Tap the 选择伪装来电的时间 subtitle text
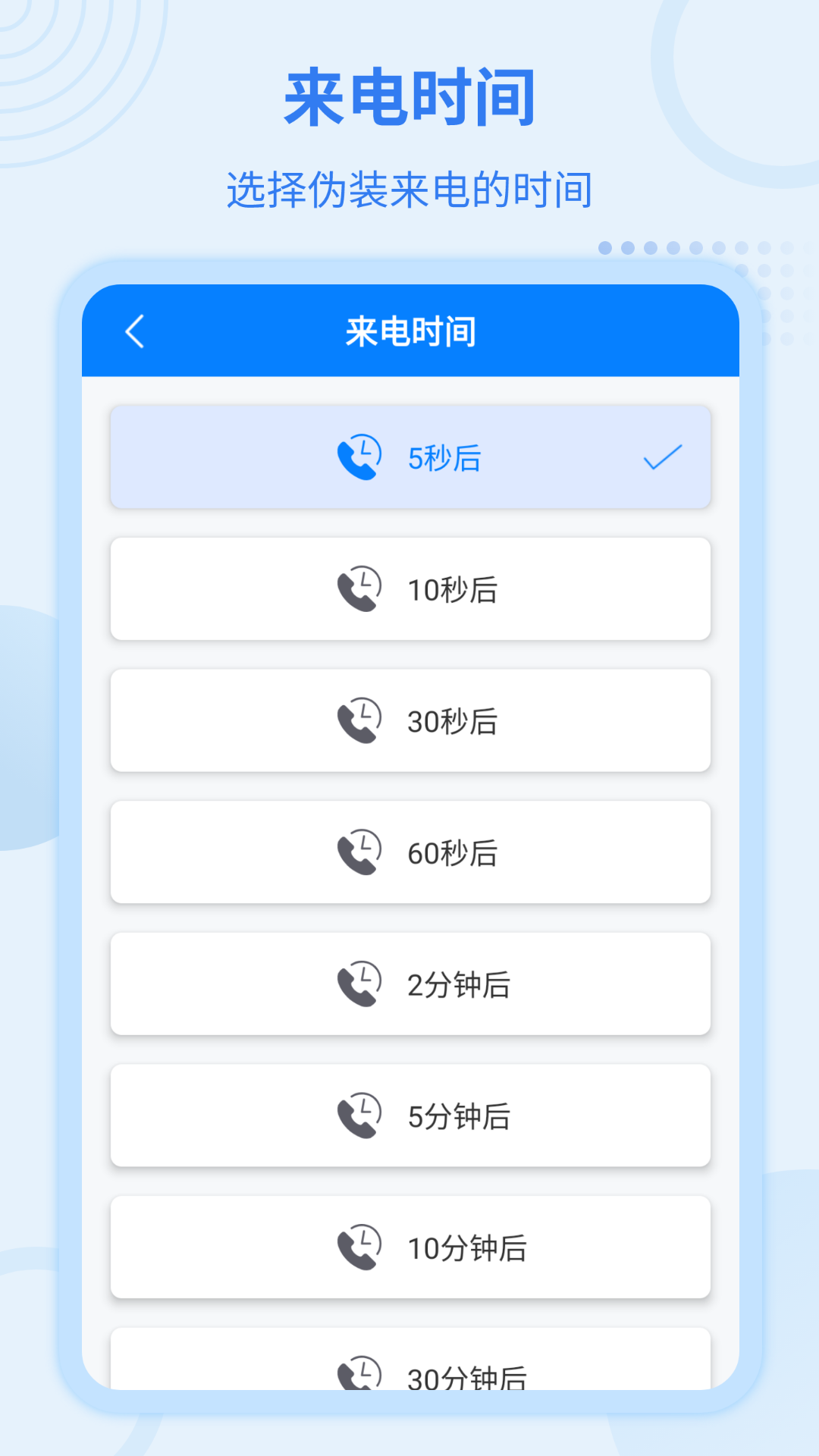Viewport: 819px width, 1456px height. 409,186
